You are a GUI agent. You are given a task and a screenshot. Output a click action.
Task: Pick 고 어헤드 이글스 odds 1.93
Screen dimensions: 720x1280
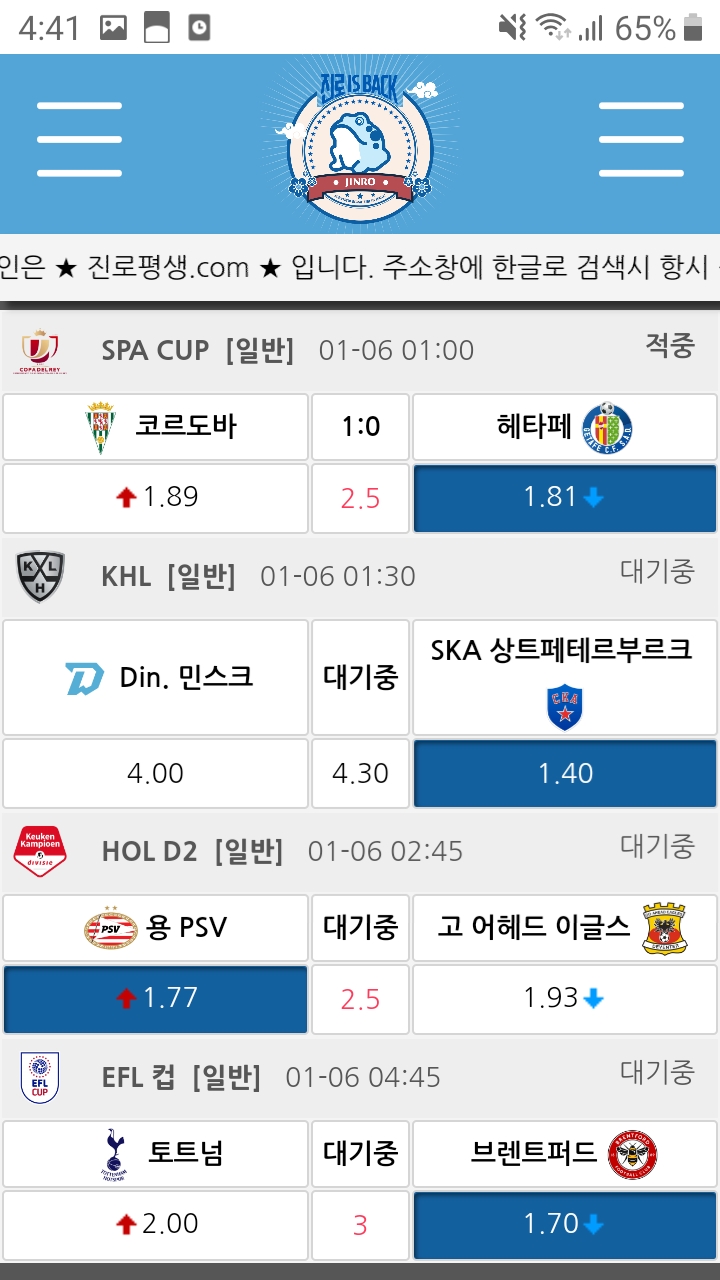click(565, 998)
